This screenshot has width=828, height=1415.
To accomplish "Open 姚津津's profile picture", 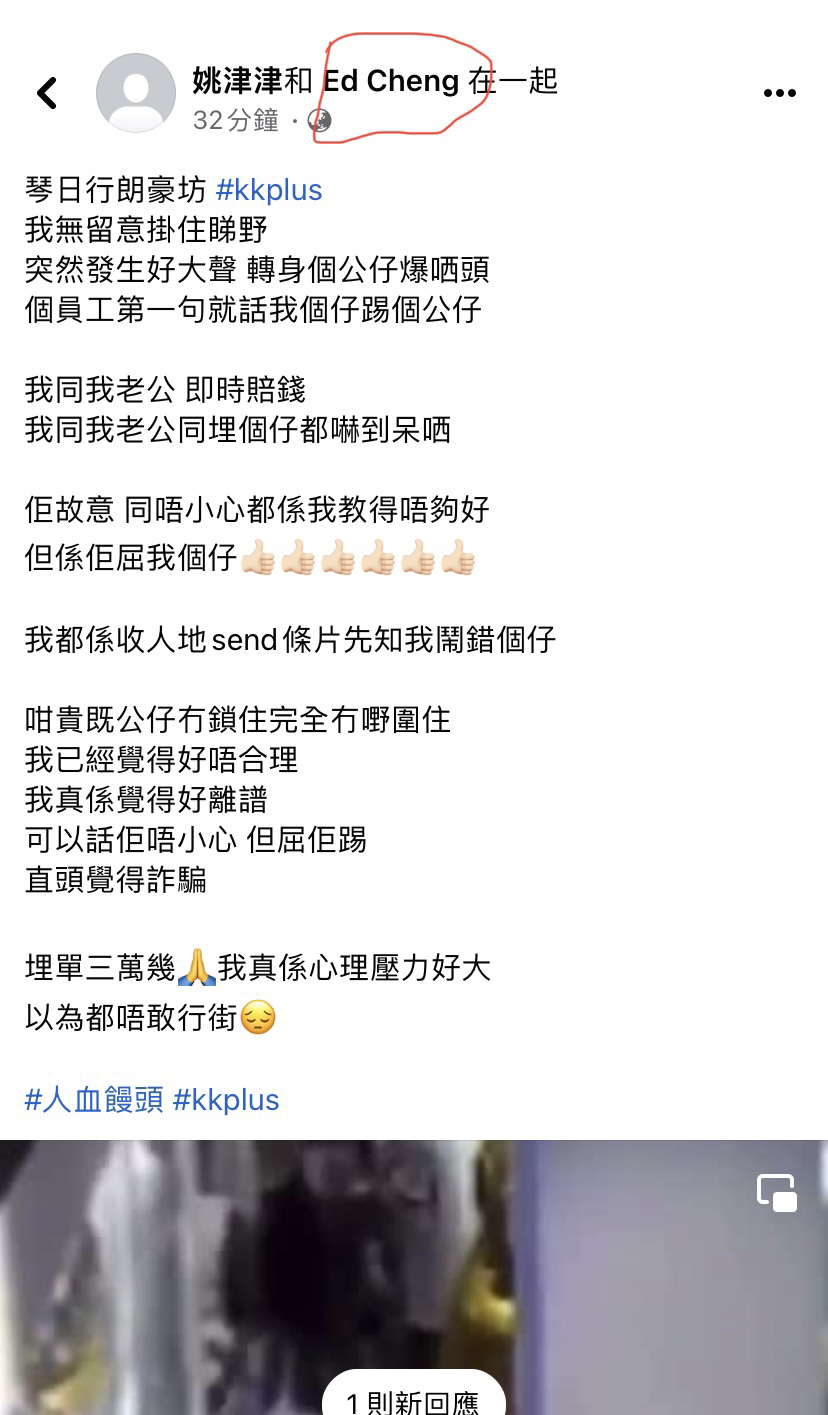I will pos(136,93).
